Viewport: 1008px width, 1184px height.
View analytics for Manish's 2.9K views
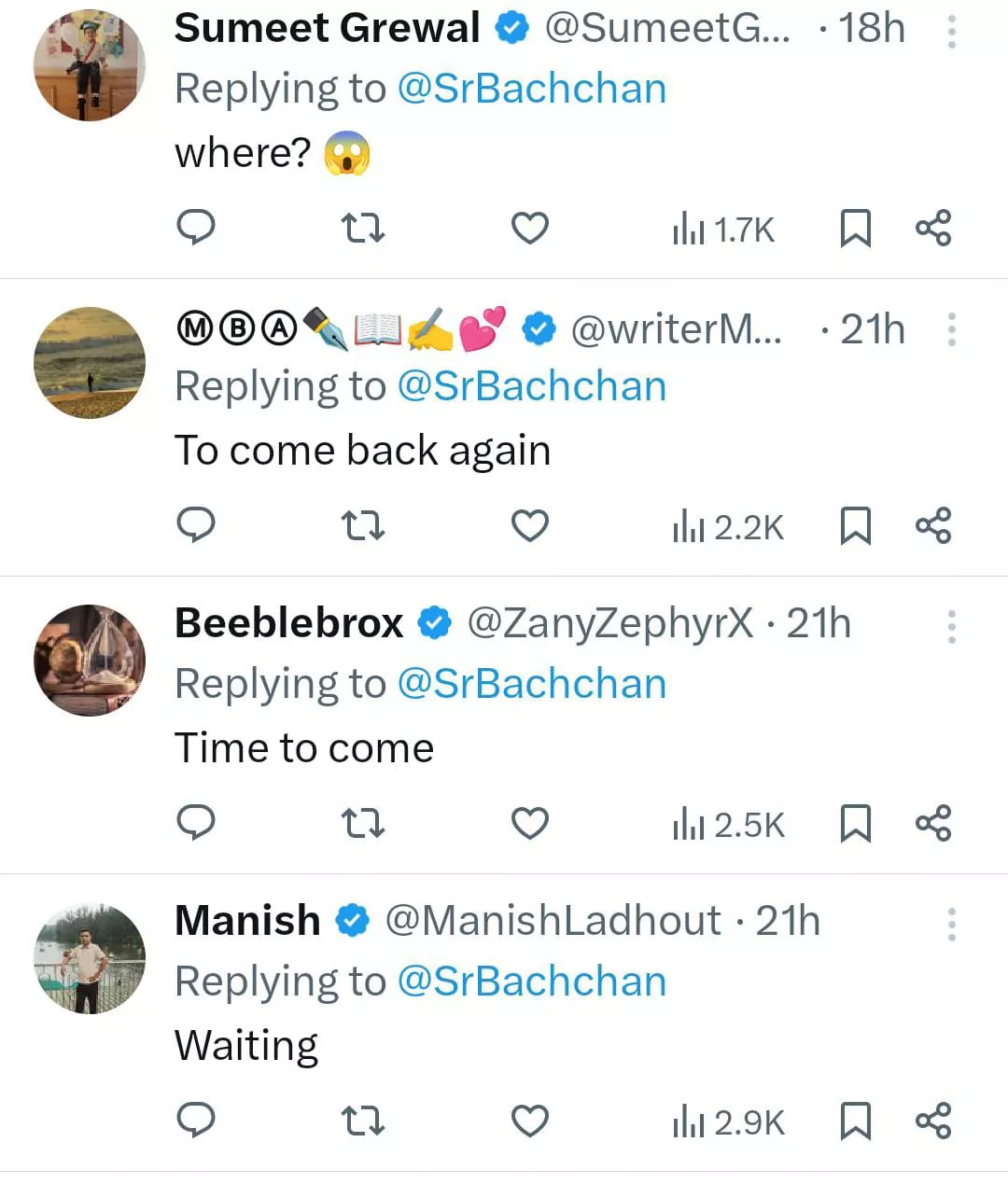pos(728,1121)
